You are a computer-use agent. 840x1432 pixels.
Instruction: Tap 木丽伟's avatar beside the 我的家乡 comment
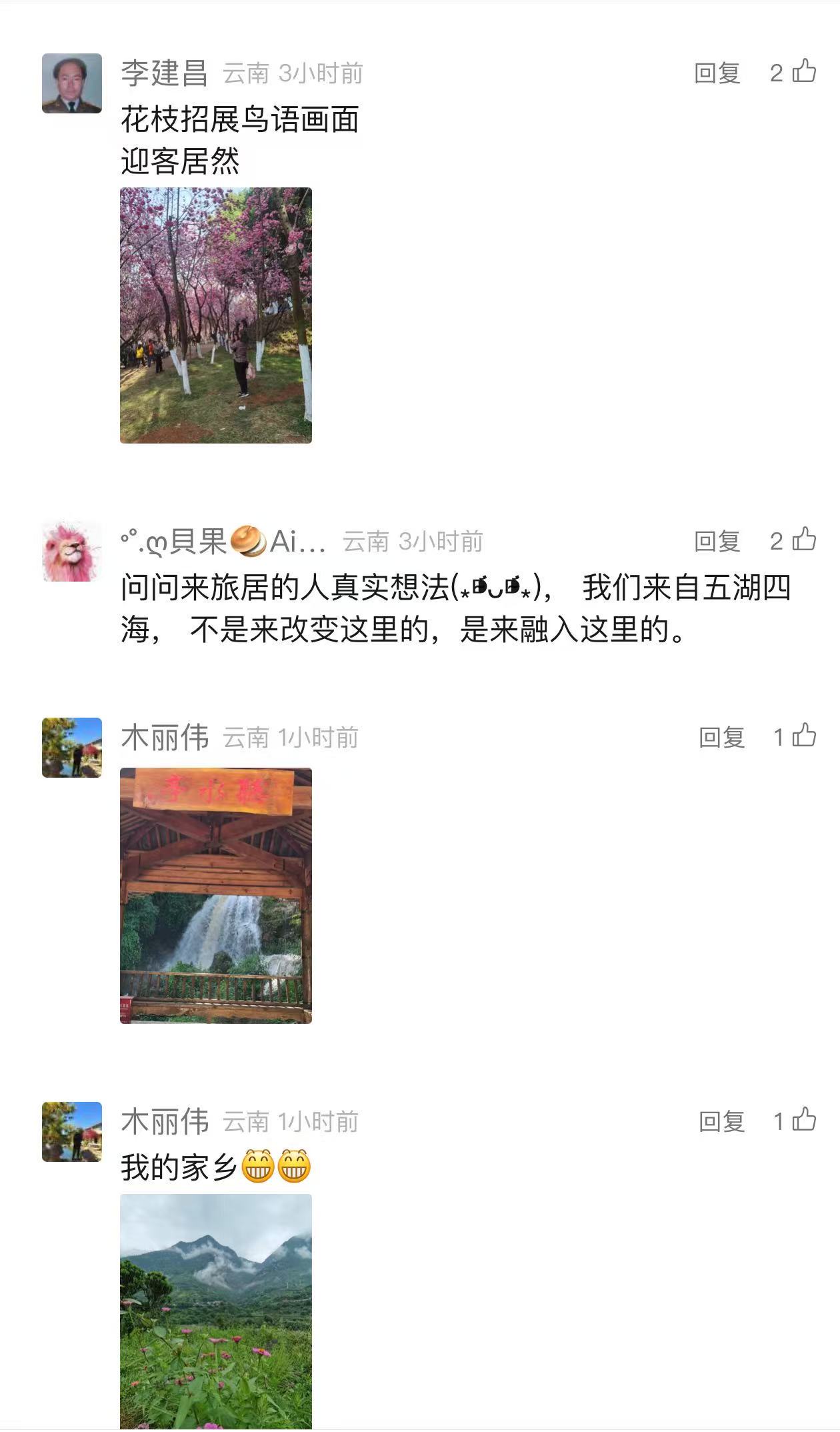point(72,1131)
